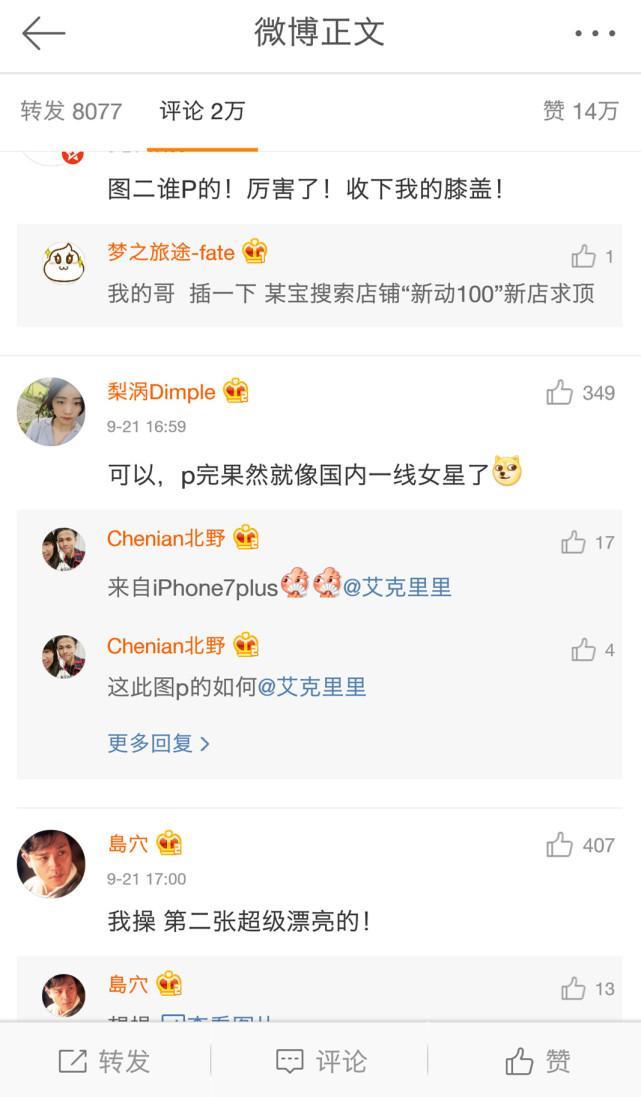Image resolution: width=641 pixels, height=1097 pixels.
Task: Open 梨涡Dimple's profile avatar
Action: [x=51, y=411]
